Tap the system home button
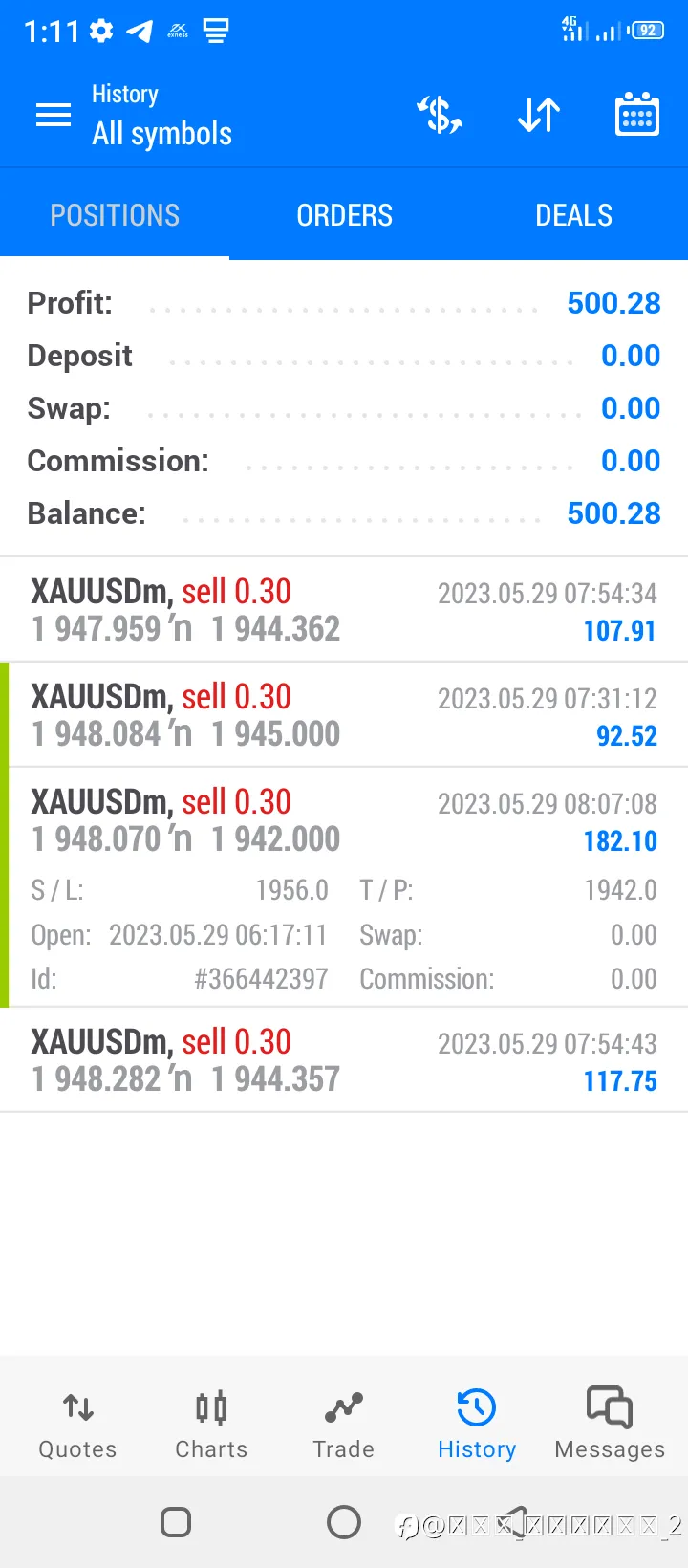 click(344, 1522)
